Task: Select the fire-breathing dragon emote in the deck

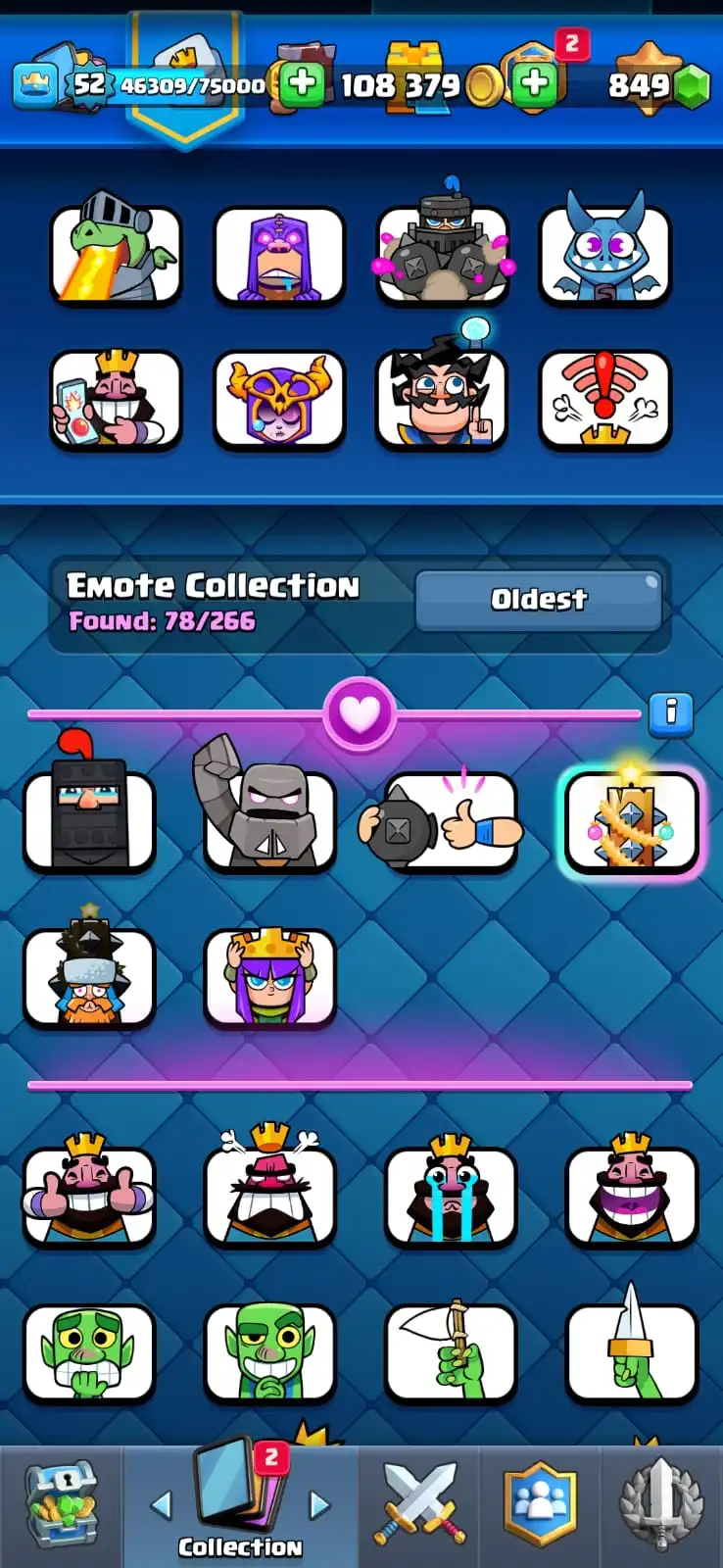Action: click(116, 255)
